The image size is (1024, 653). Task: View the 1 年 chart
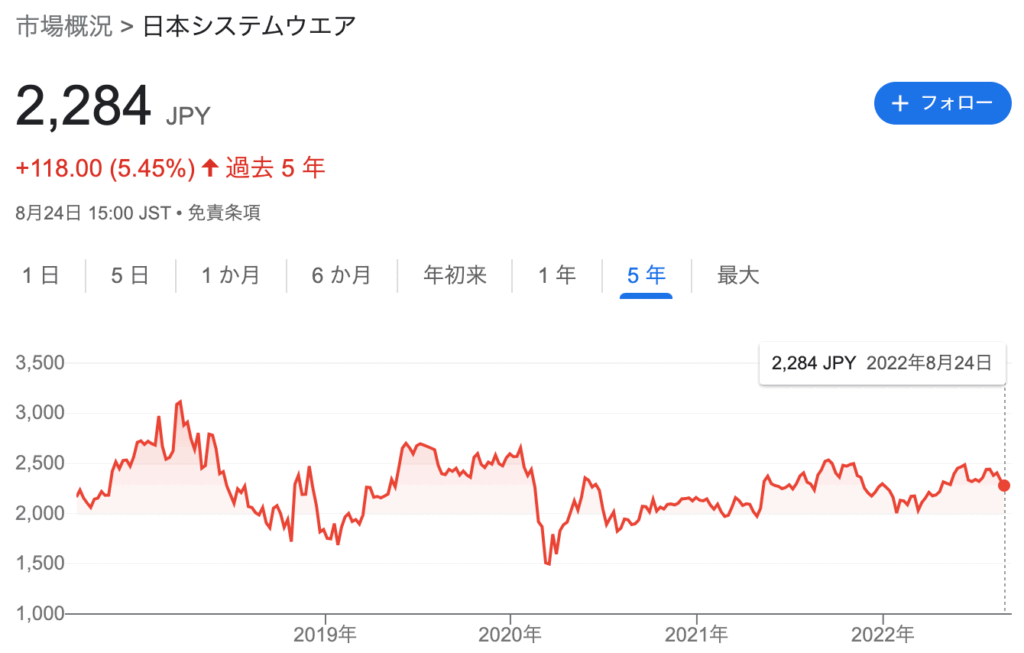[557, 275]
